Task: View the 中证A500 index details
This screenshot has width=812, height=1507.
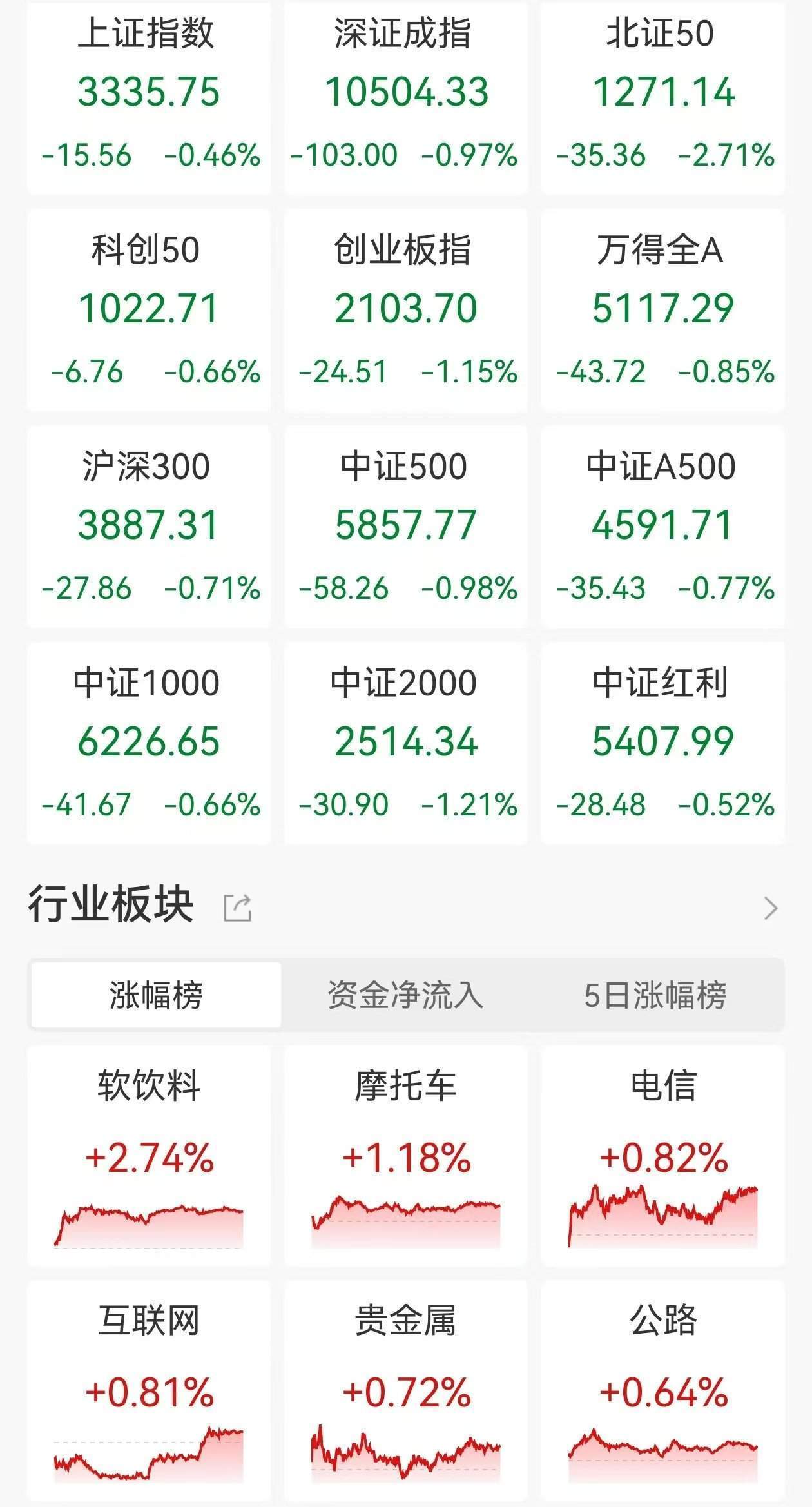Action: pos(661,525)
